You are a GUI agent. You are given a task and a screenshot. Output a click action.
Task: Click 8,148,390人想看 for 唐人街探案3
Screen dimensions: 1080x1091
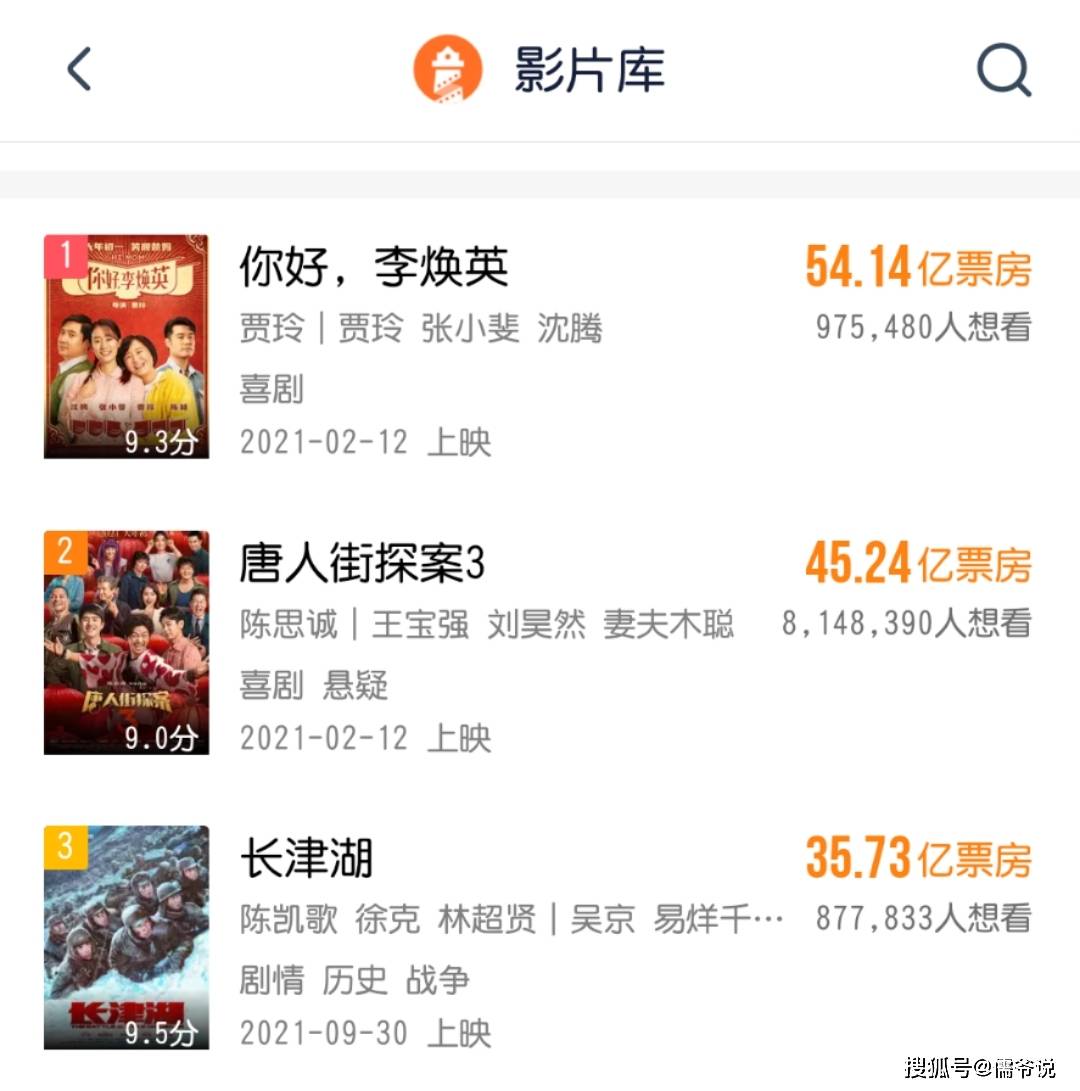906,622
